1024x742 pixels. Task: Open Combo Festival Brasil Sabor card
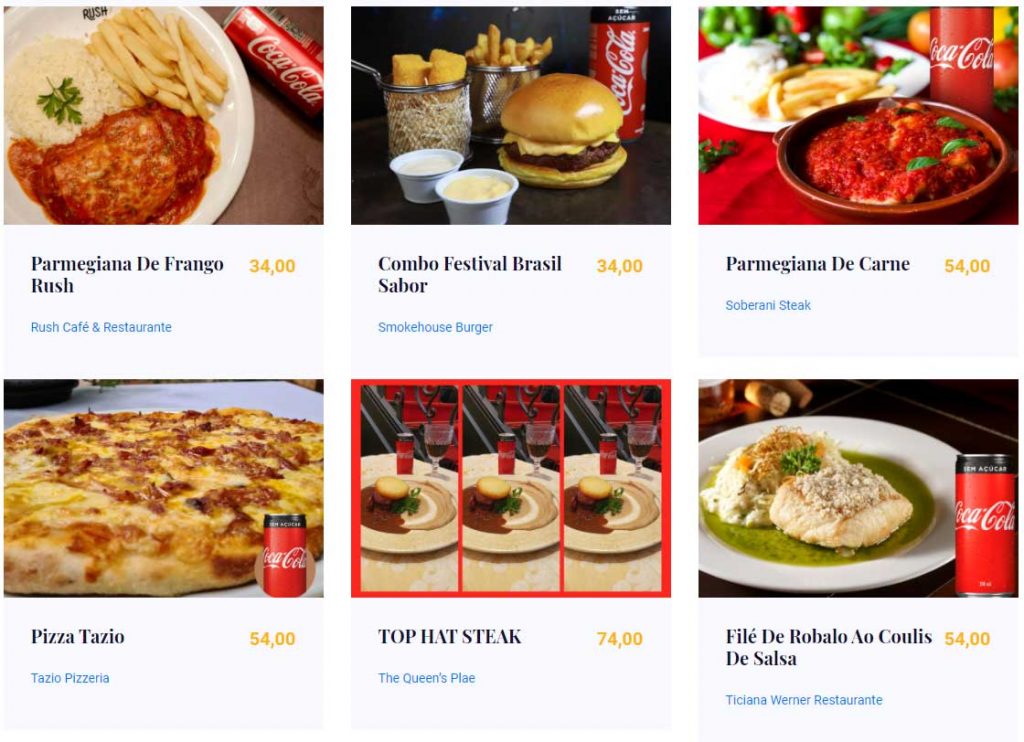469,274
